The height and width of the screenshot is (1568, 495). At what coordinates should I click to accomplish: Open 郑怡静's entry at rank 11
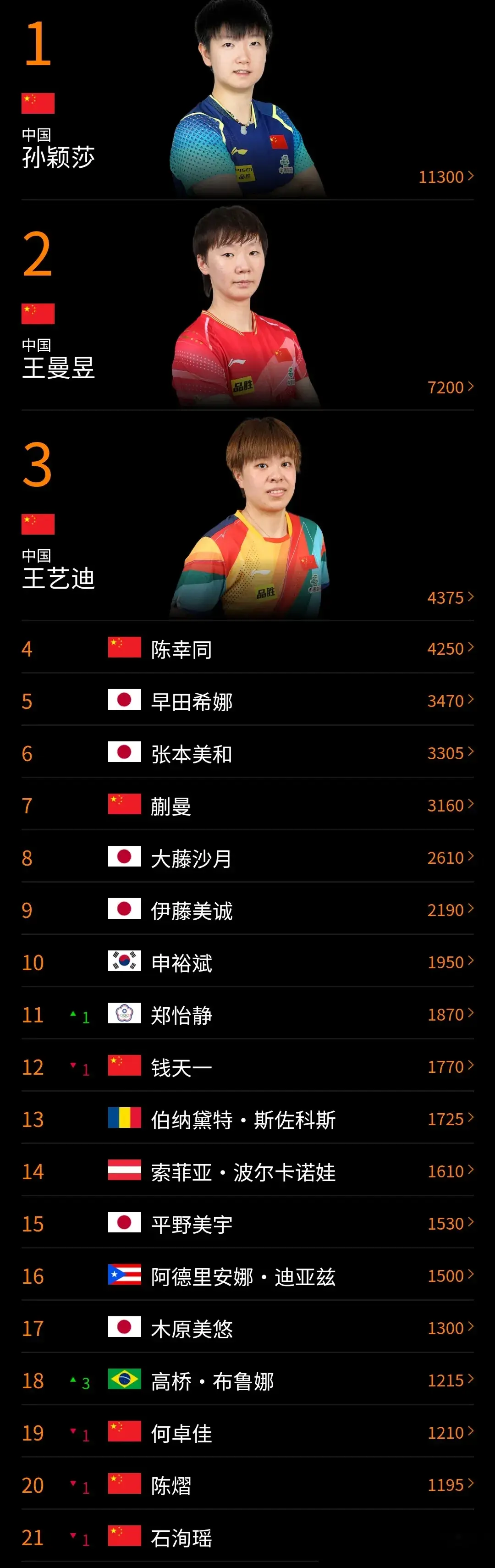tap(247, 1015)
